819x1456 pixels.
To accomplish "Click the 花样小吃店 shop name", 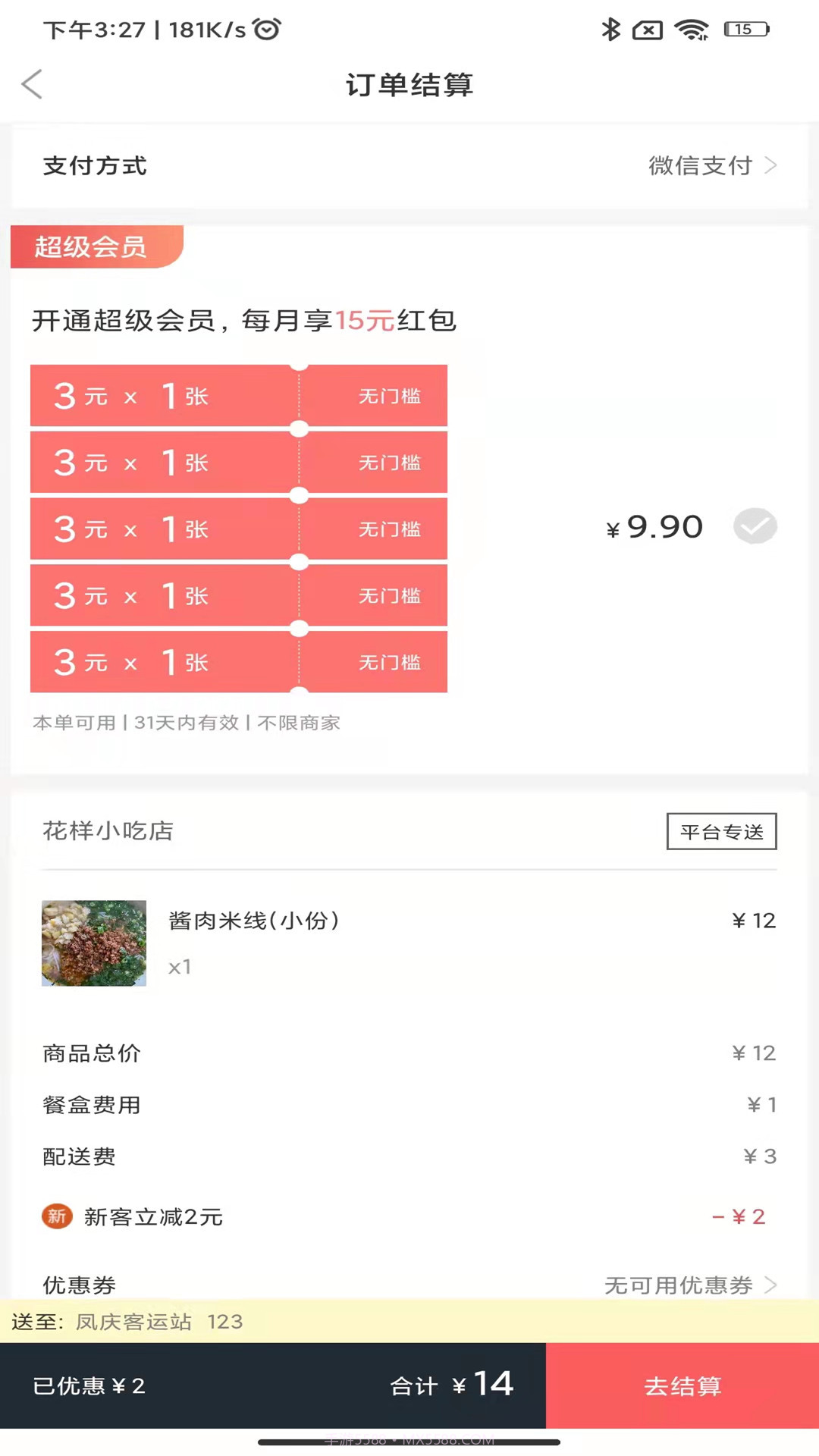I will [x=108, y=830].
